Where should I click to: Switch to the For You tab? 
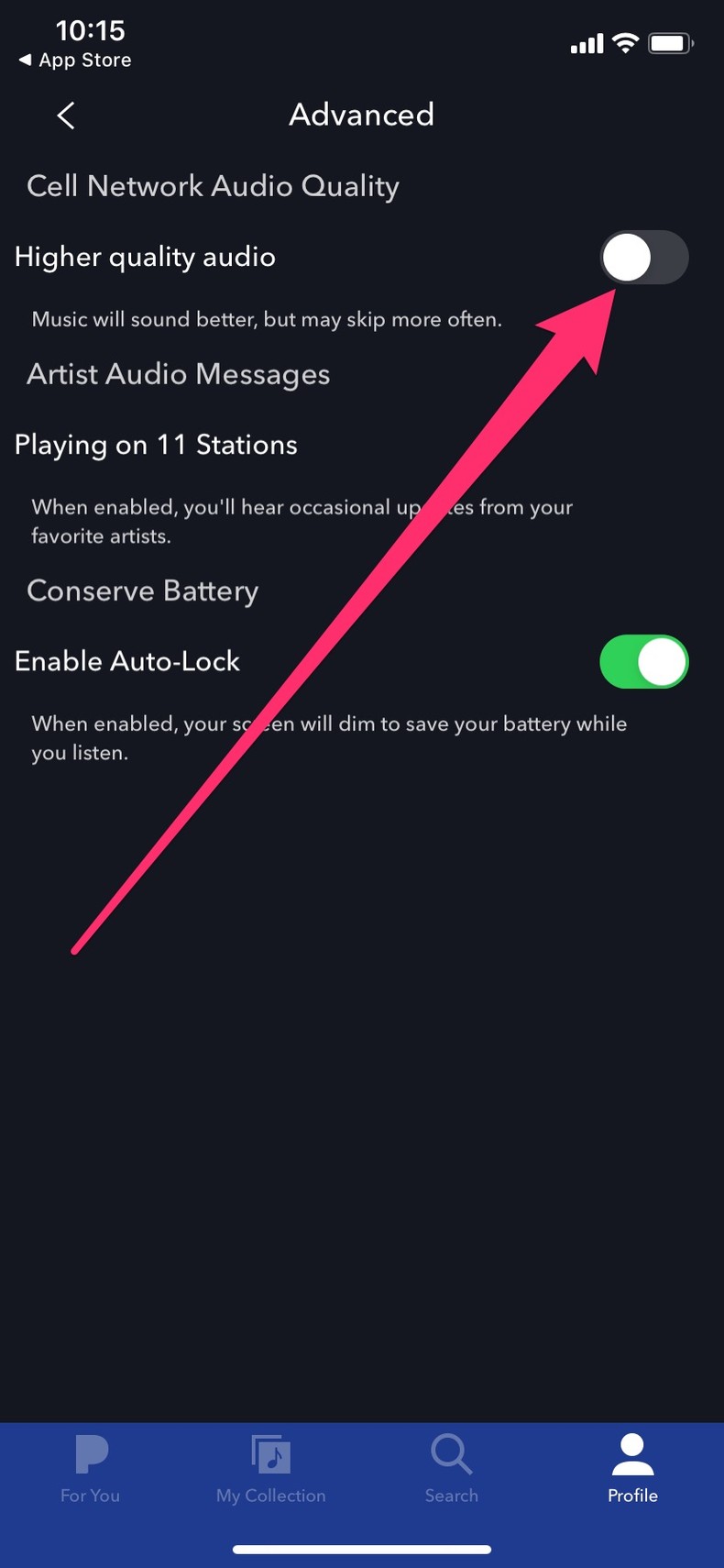click(x=91, y=1469)
